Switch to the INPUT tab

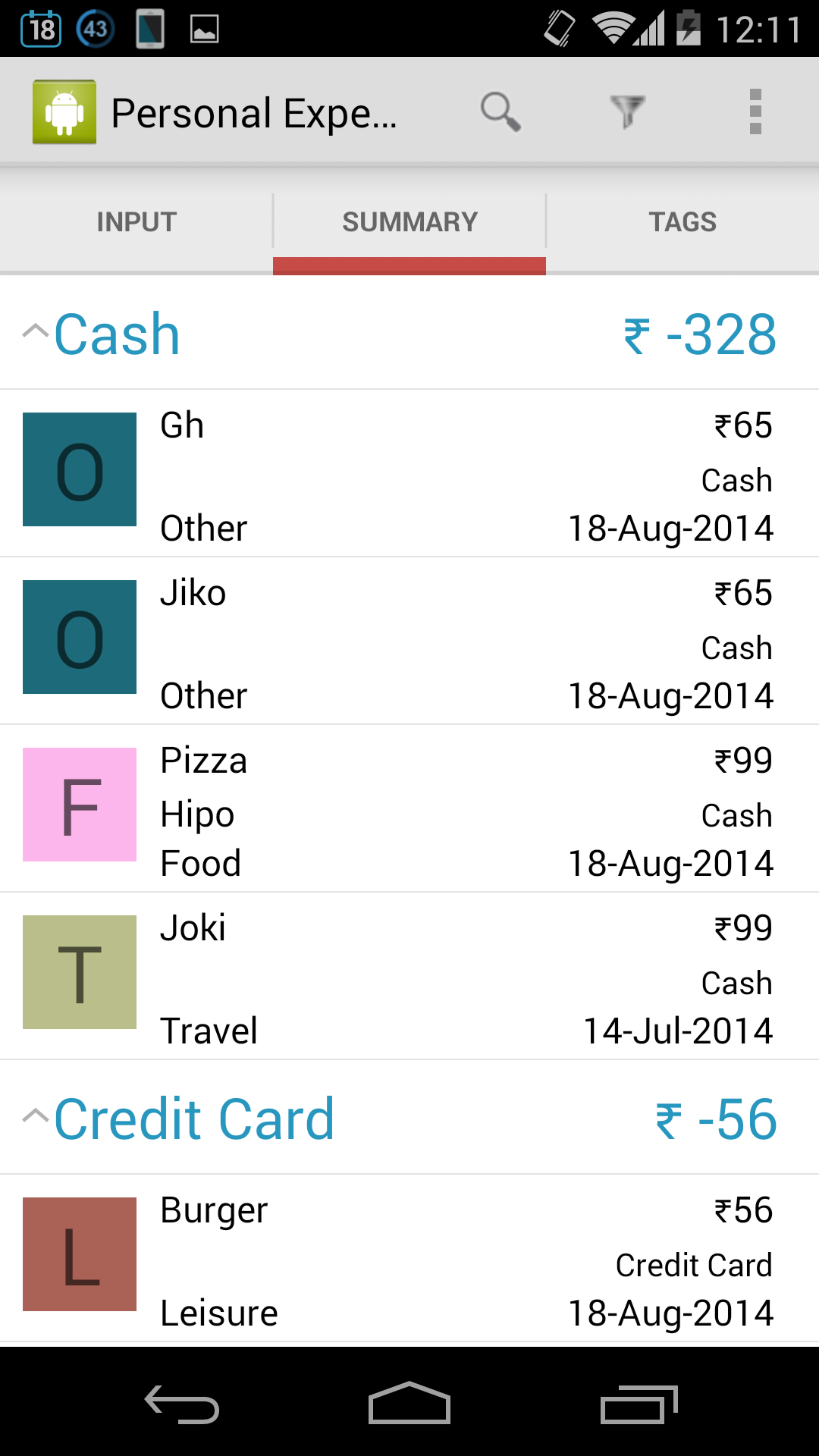pyautogui.click(x=136, y=221)
